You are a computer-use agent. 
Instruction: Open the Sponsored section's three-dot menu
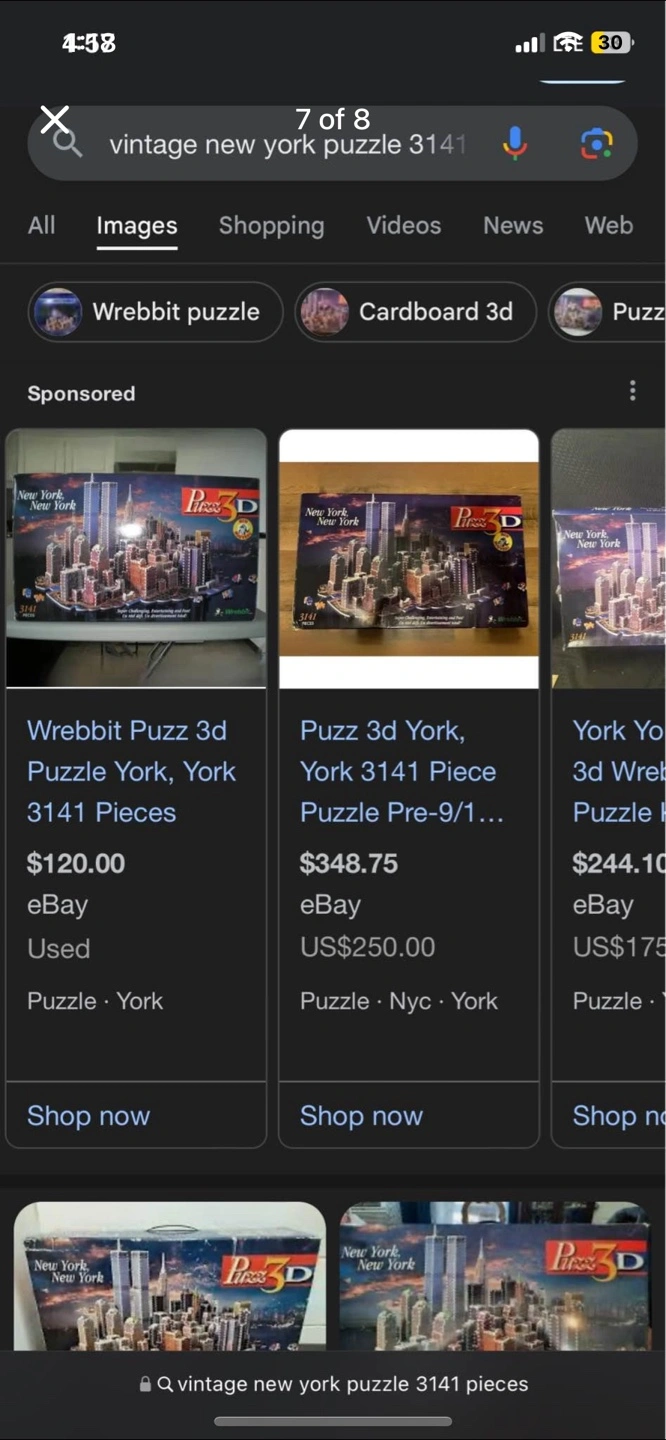[632, 391]
